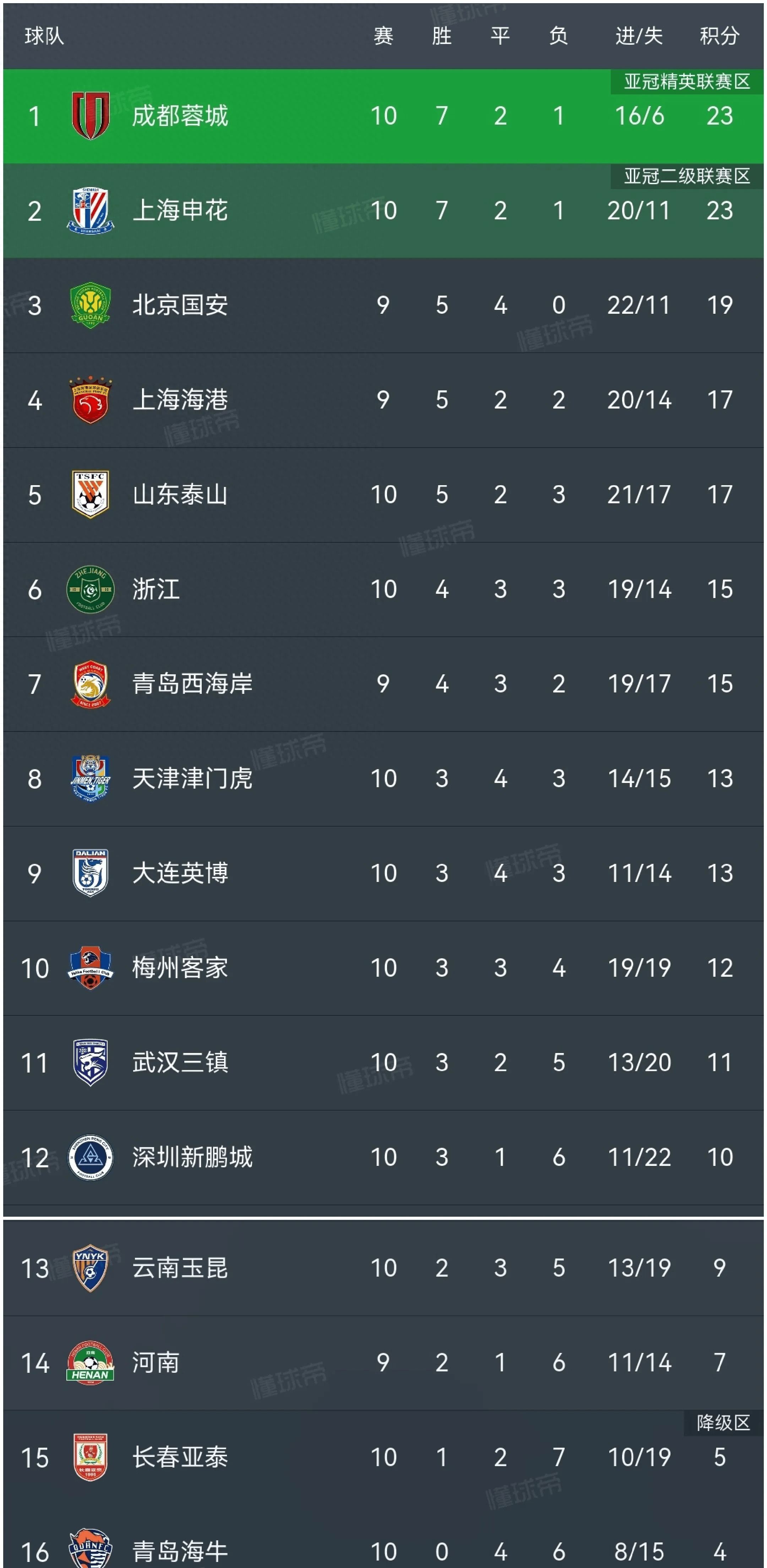Click the Shanghai Port club crest

[x=90, y=401]
